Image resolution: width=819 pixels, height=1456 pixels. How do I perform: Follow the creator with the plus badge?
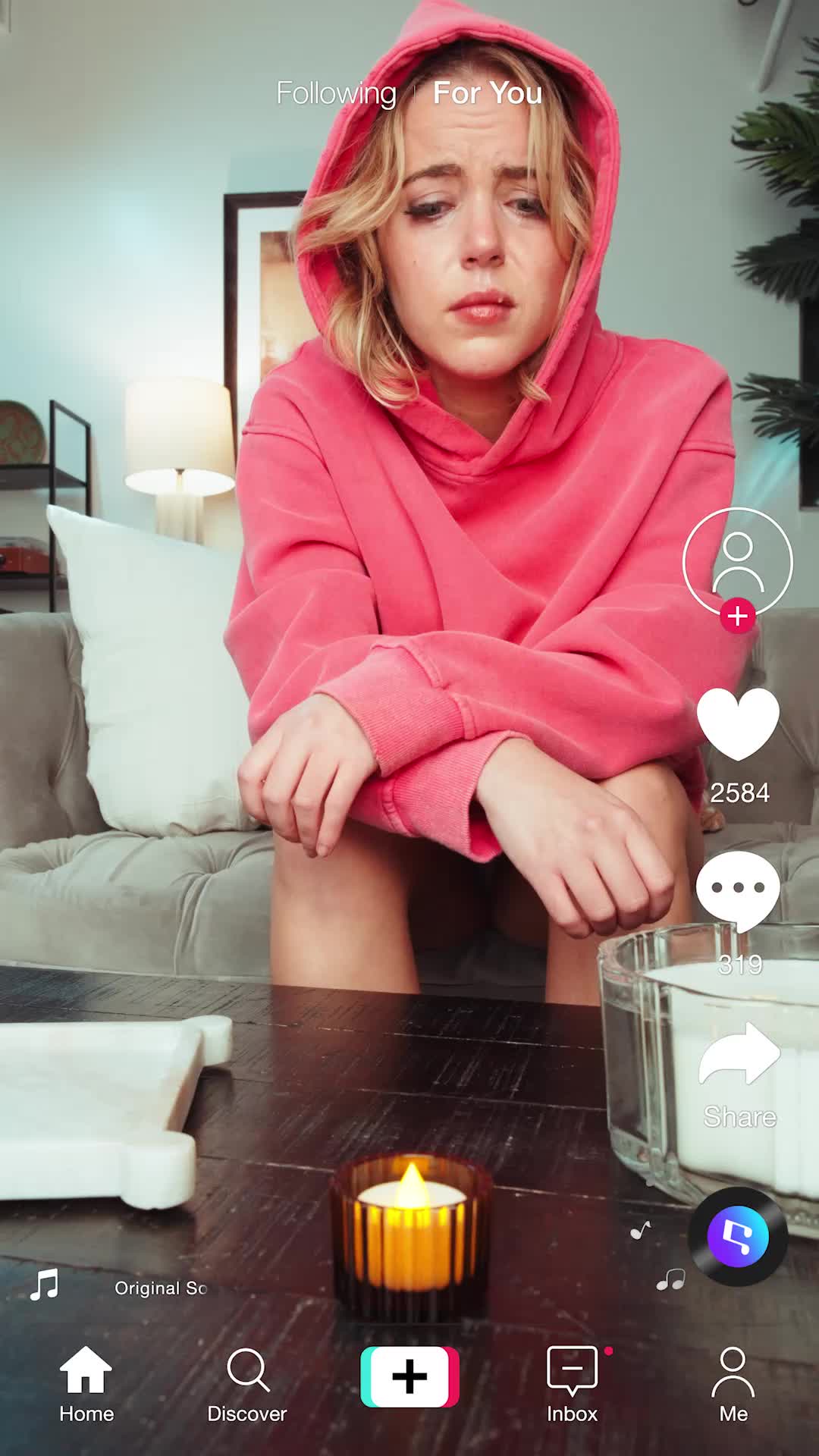click(738, 617)
